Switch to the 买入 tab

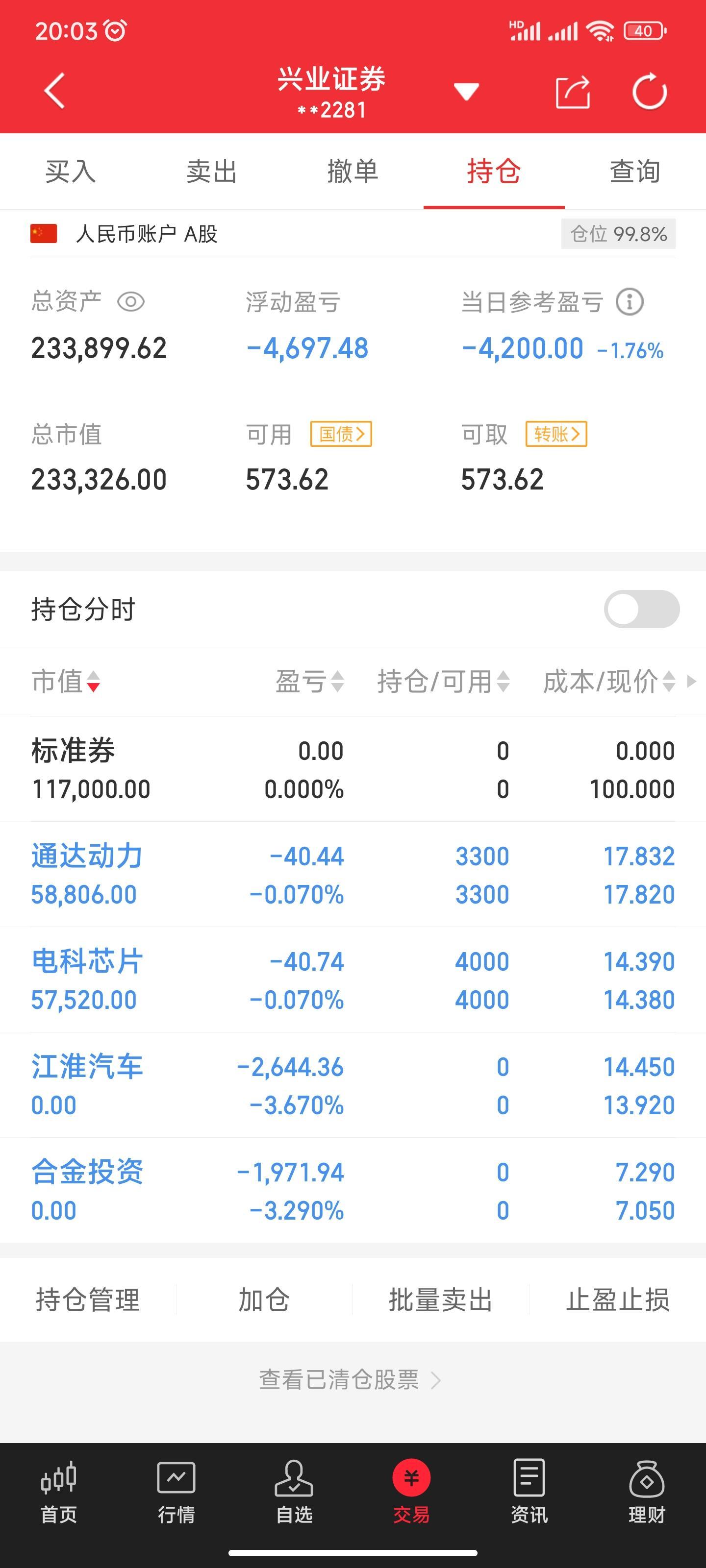click(x=71, y=171)
